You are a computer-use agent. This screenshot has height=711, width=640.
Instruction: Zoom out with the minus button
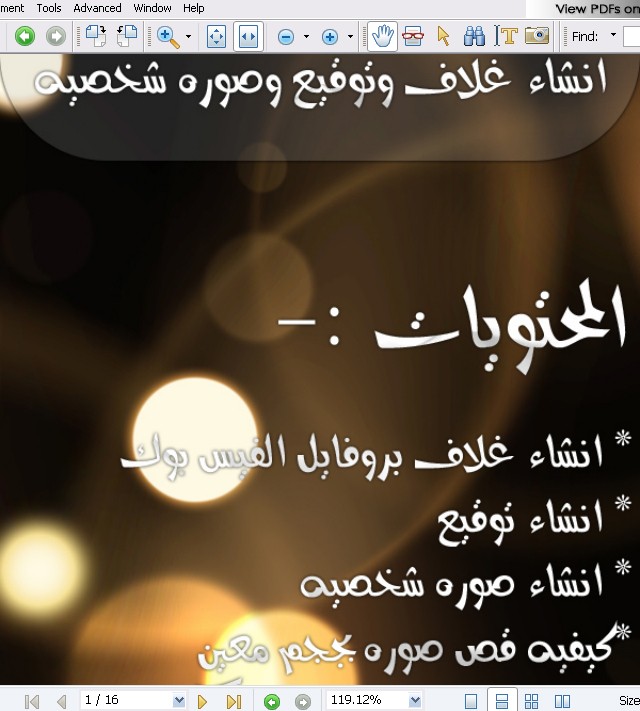tap(286, 37)
